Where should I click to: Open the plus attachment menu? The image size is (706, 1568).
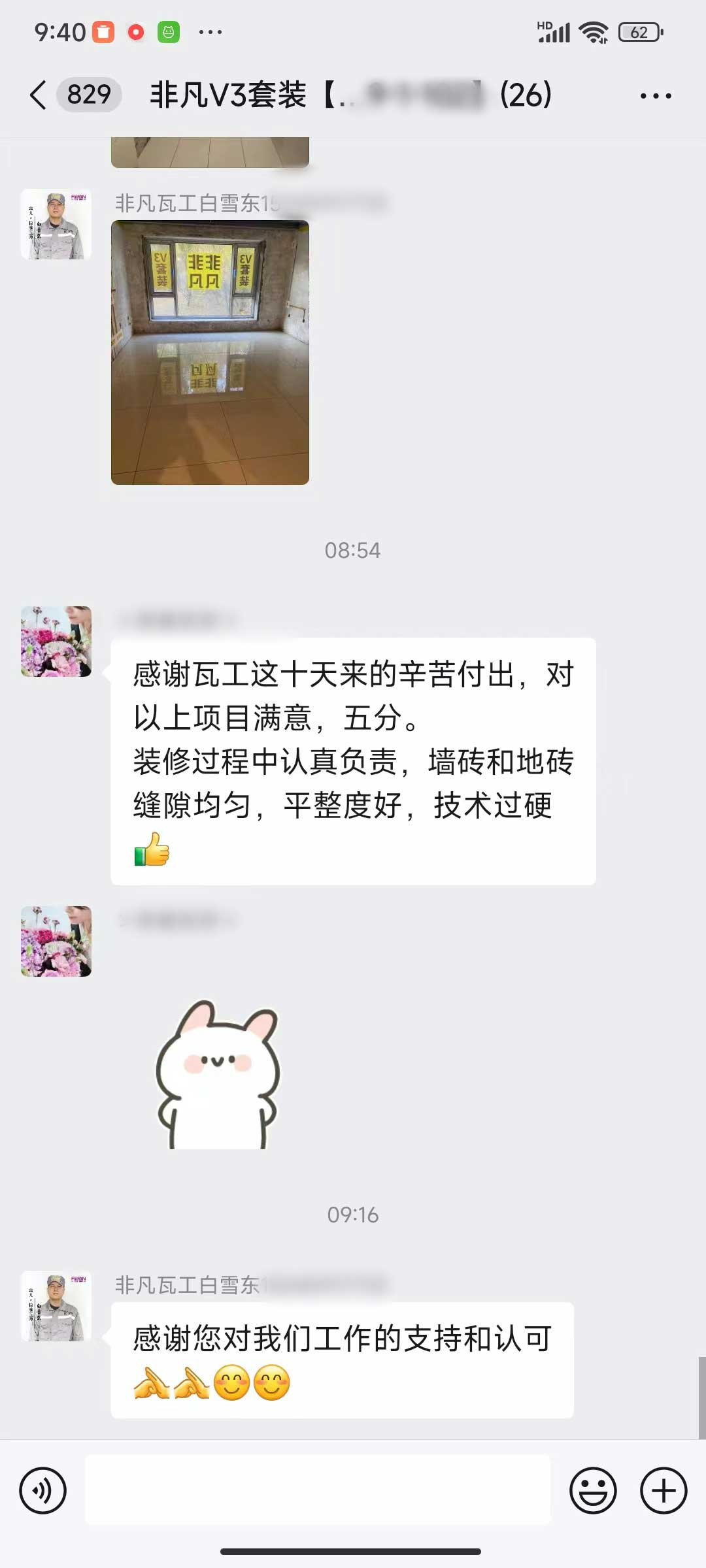click(663, 1491)
